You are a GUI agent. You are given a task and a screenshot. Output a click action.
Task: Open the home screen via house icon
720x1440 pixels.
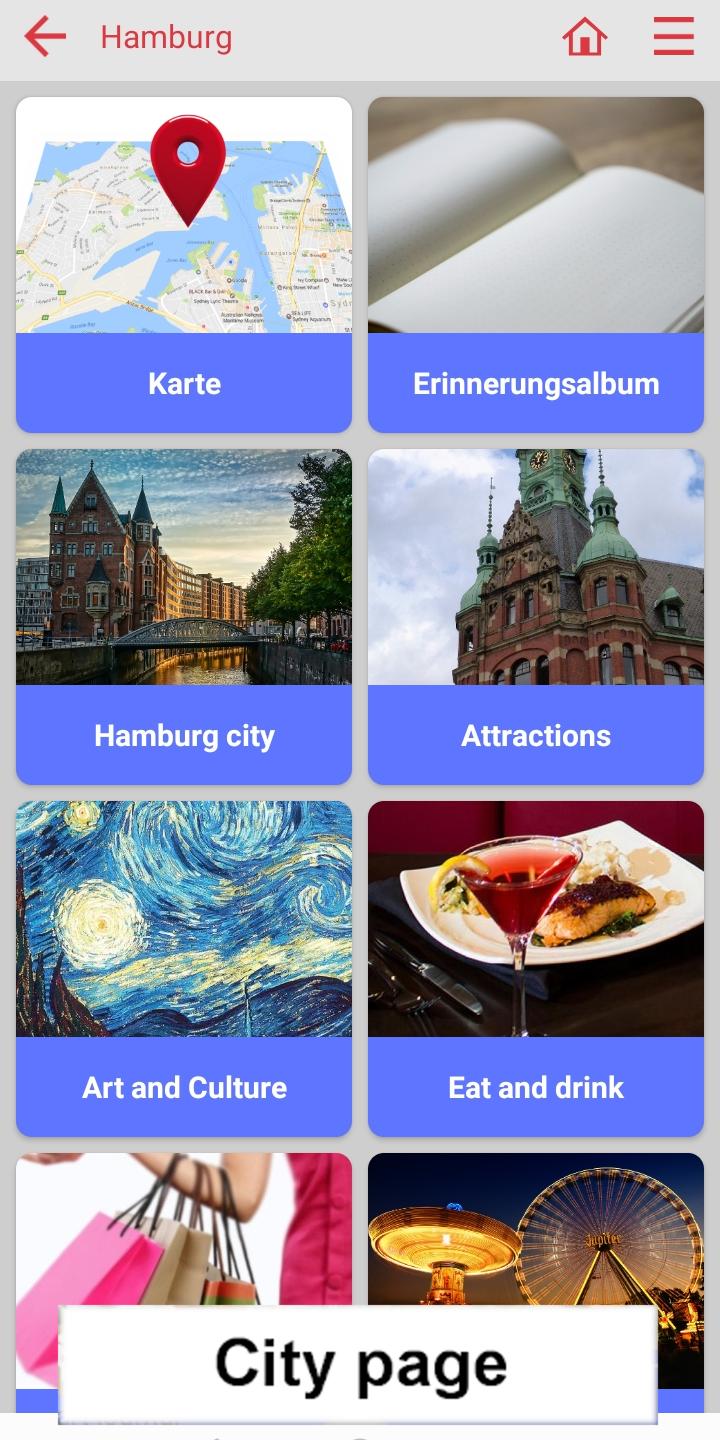pos(585,36)
